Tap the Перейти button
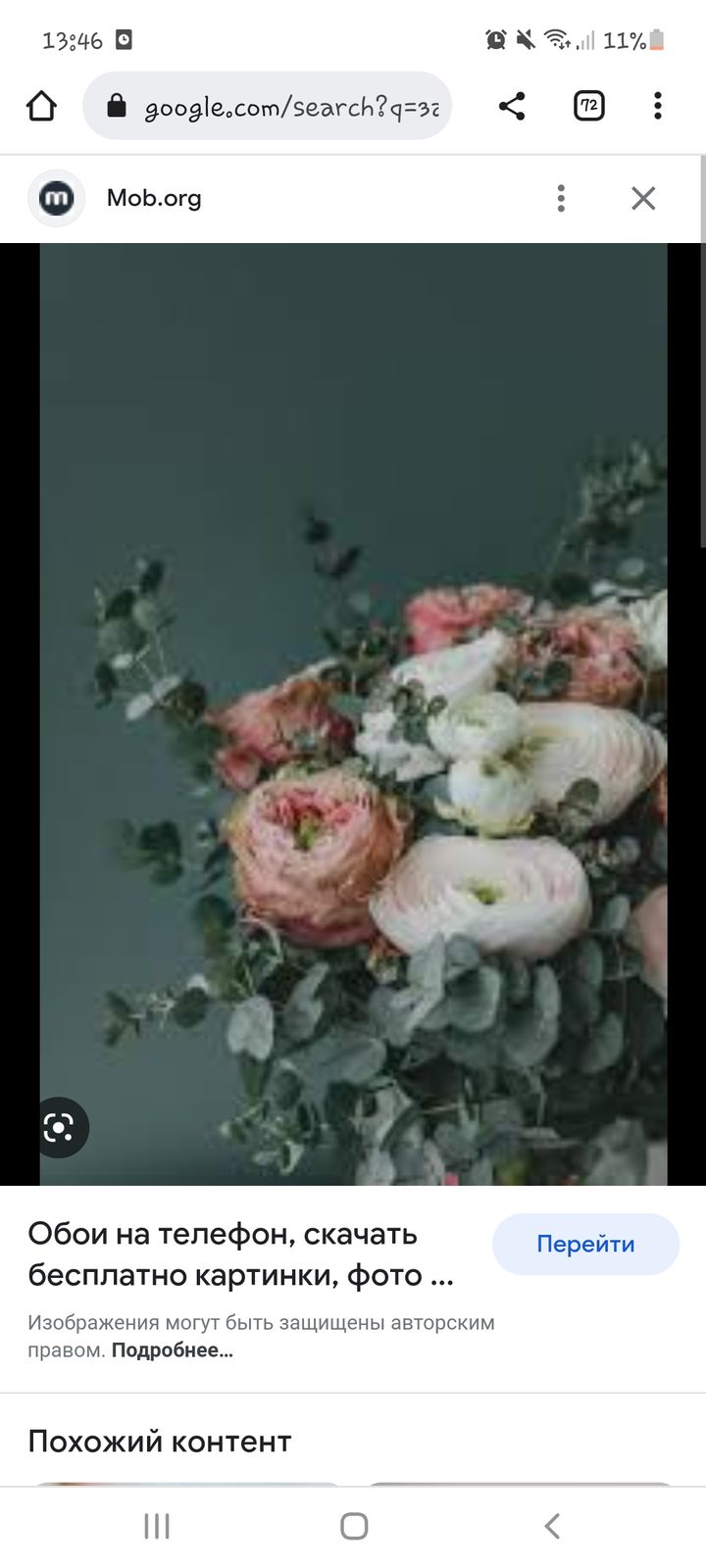 [585, 1244]
